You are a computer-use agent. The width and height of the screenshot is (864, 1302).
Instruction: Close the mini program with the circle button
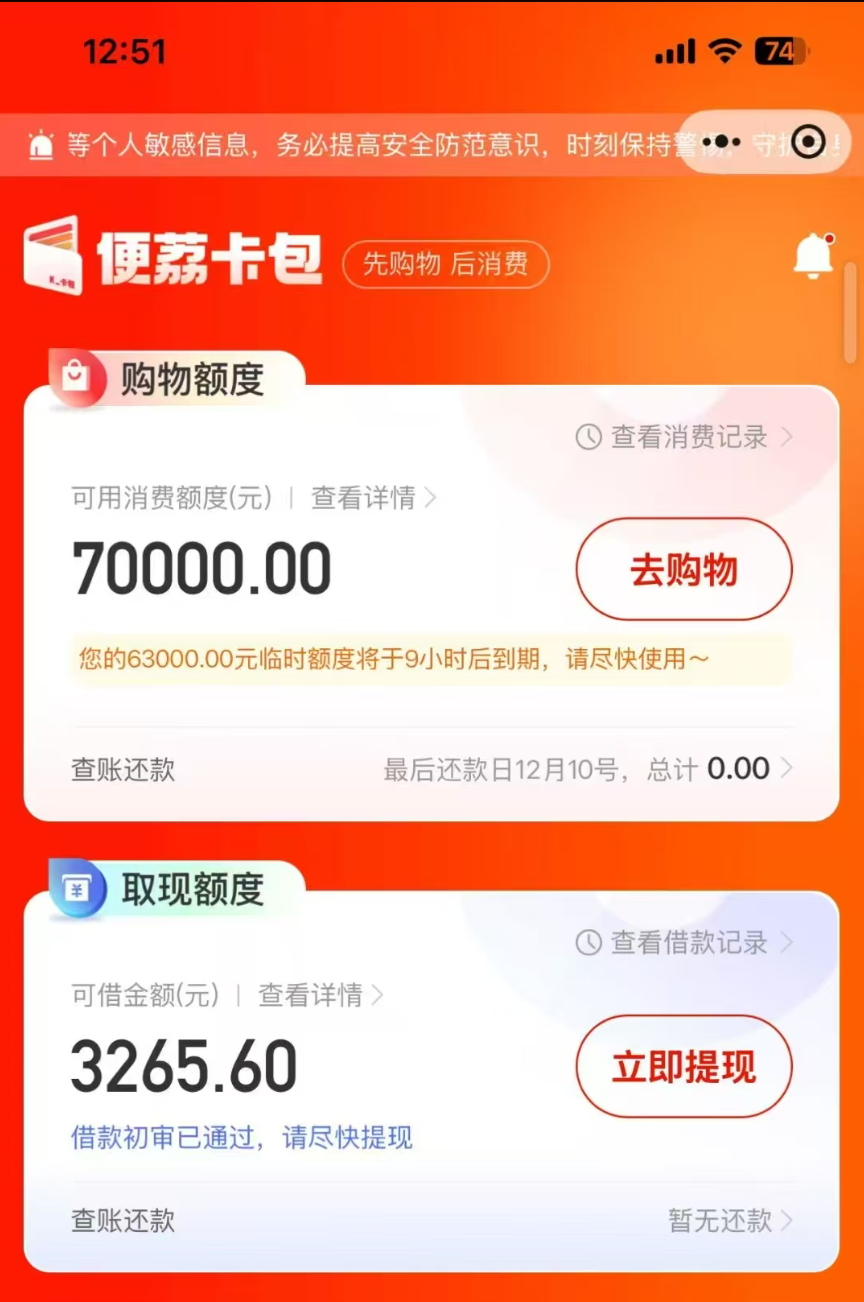coord(808,142)
